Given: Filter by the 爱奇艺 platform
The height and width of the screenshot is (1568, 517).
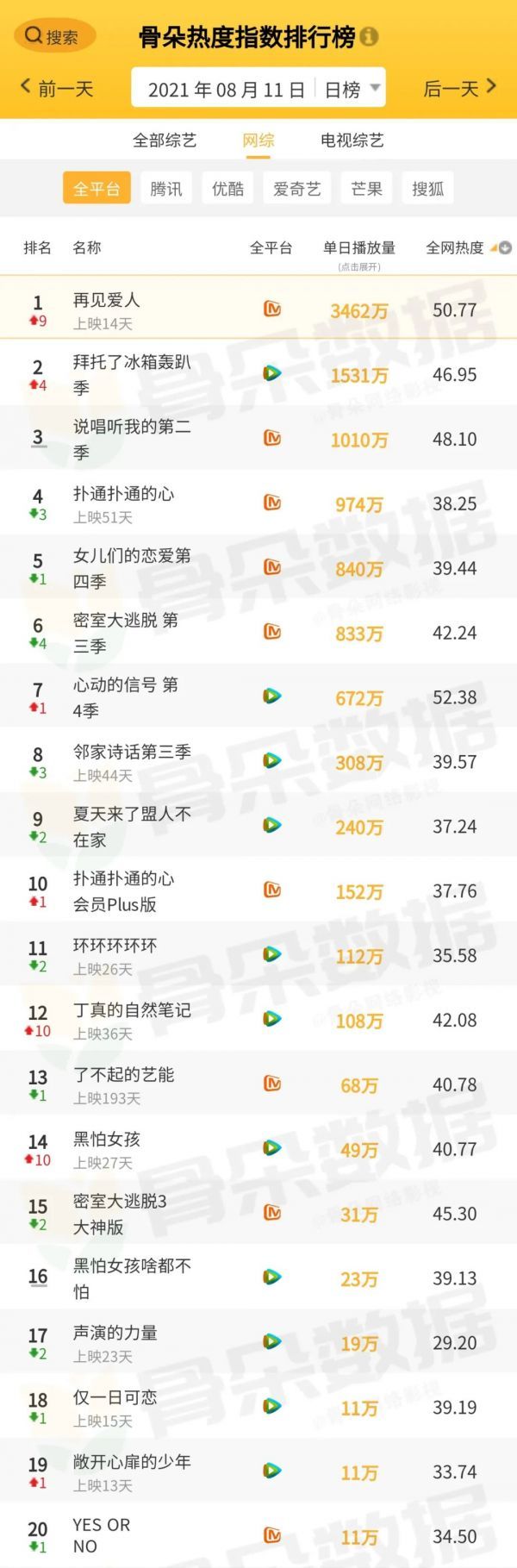Looking at the screenshot, I should (297, 189).
